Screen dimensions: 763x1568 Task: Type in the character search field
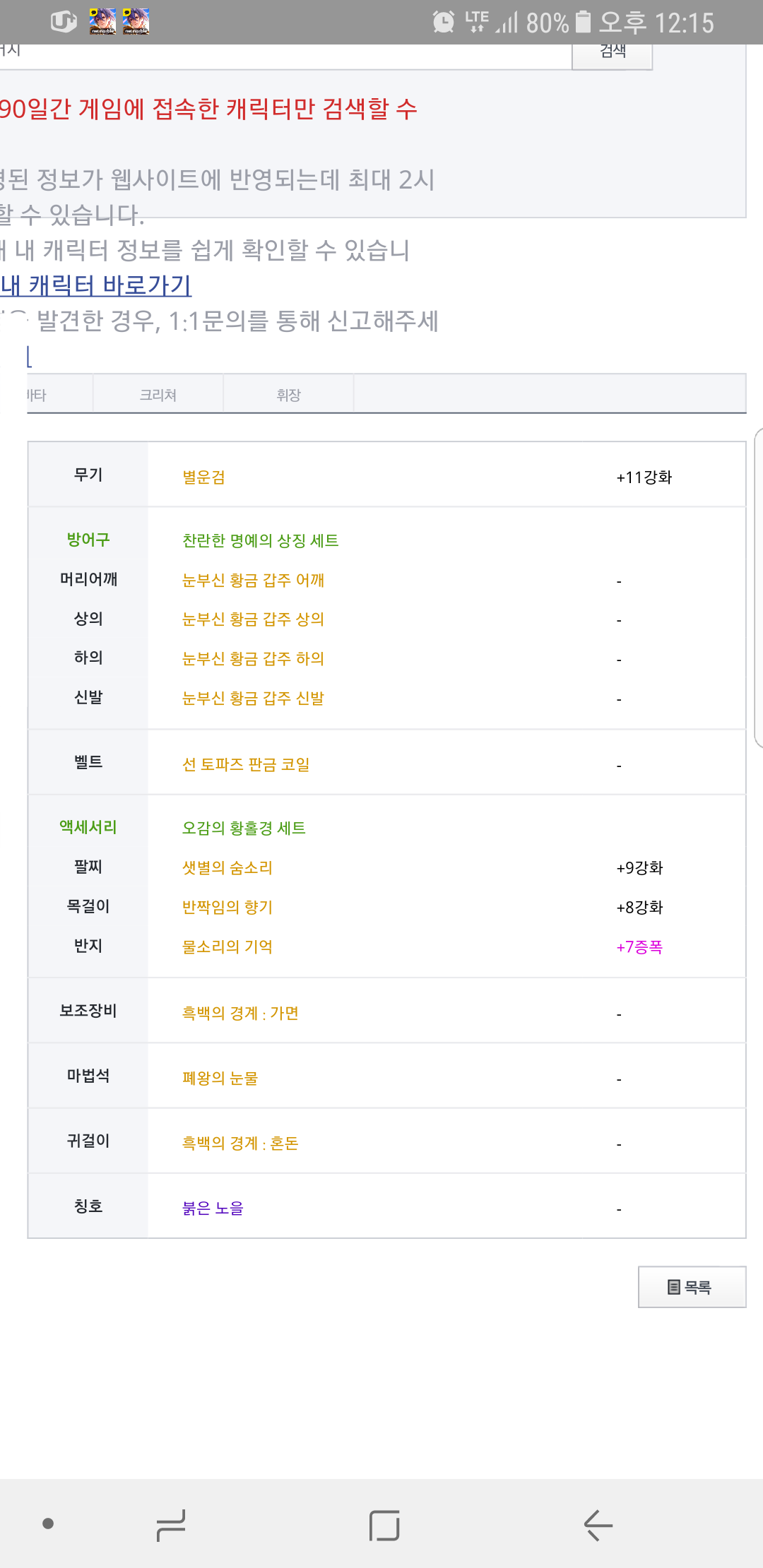[285, 57]
